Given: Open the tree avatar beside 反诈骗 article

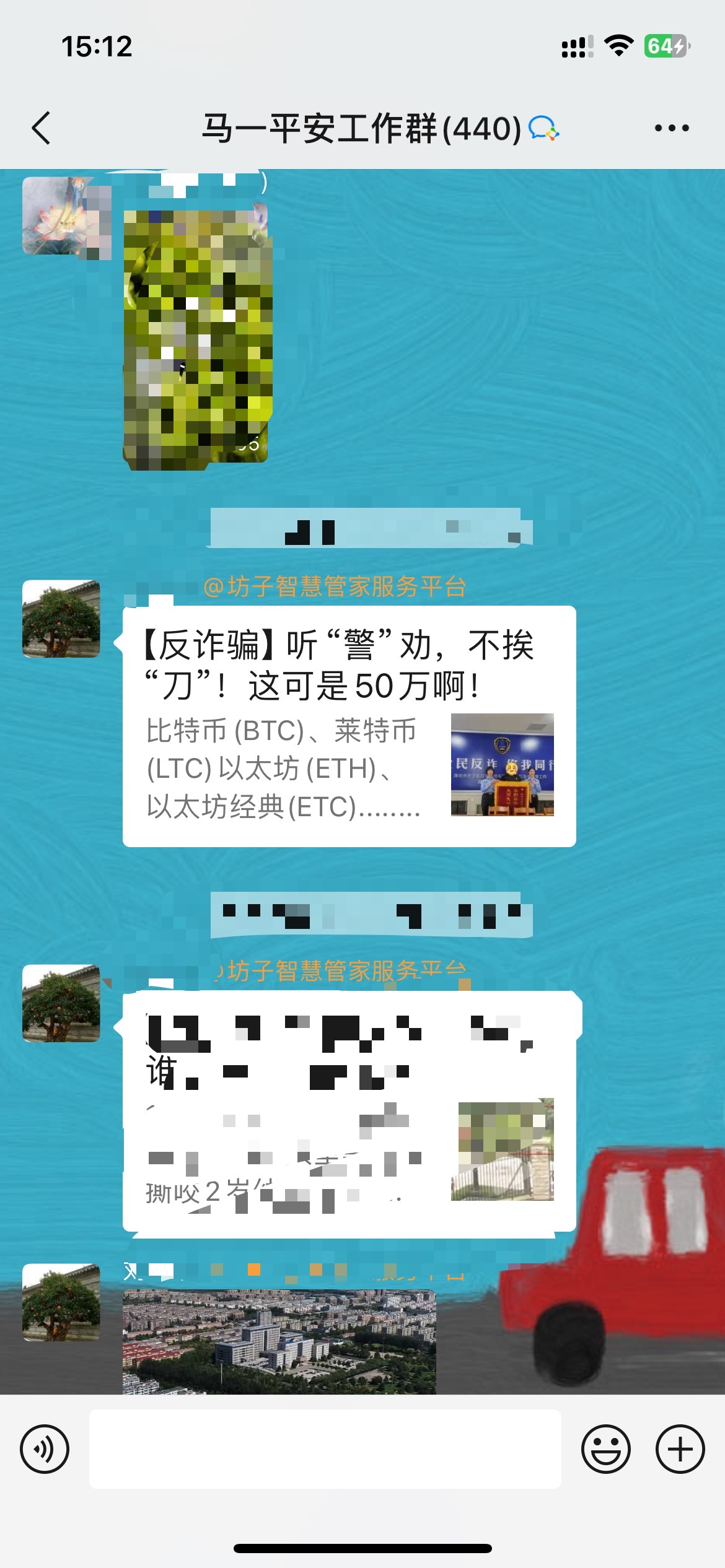Looking at the screenshot, I should 61,619.
